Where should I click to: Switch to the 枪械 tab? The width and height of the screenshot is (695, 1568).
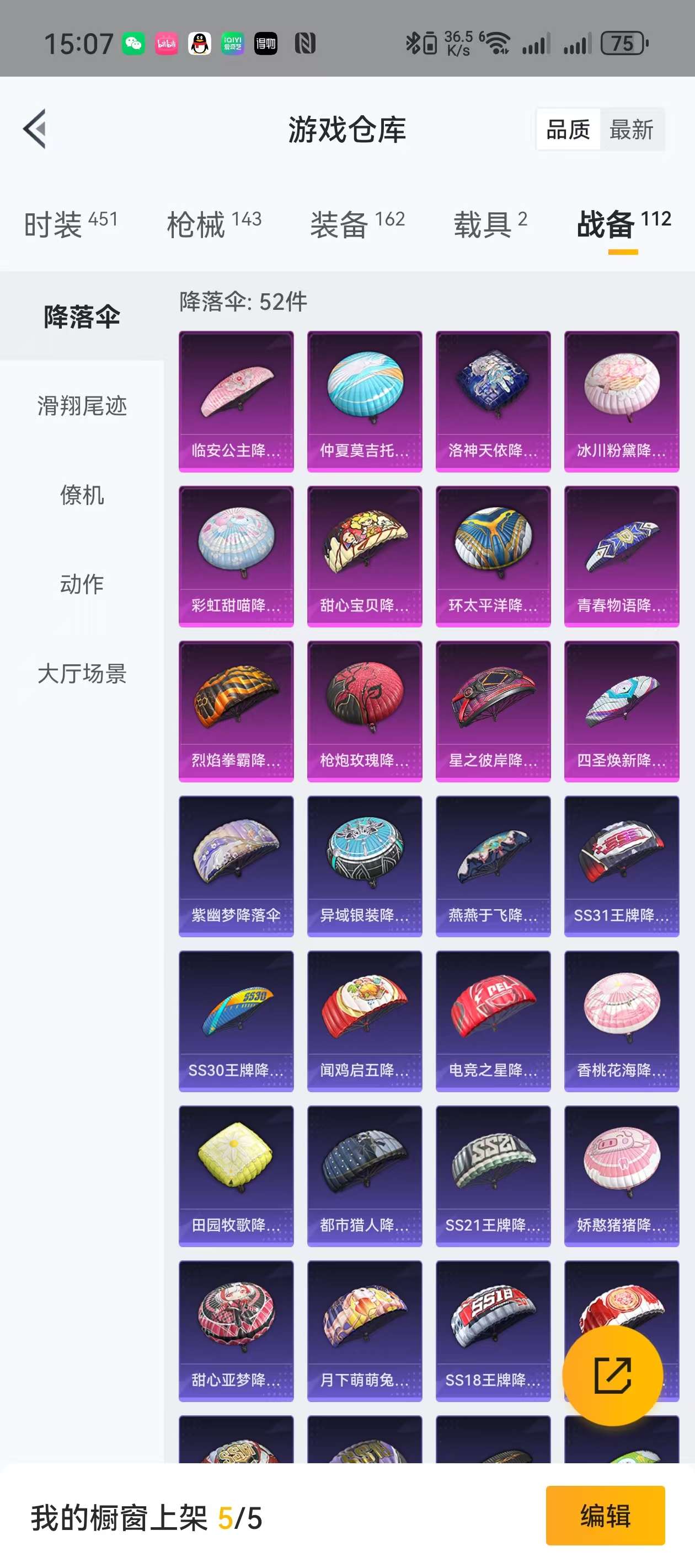coord(214,224)
